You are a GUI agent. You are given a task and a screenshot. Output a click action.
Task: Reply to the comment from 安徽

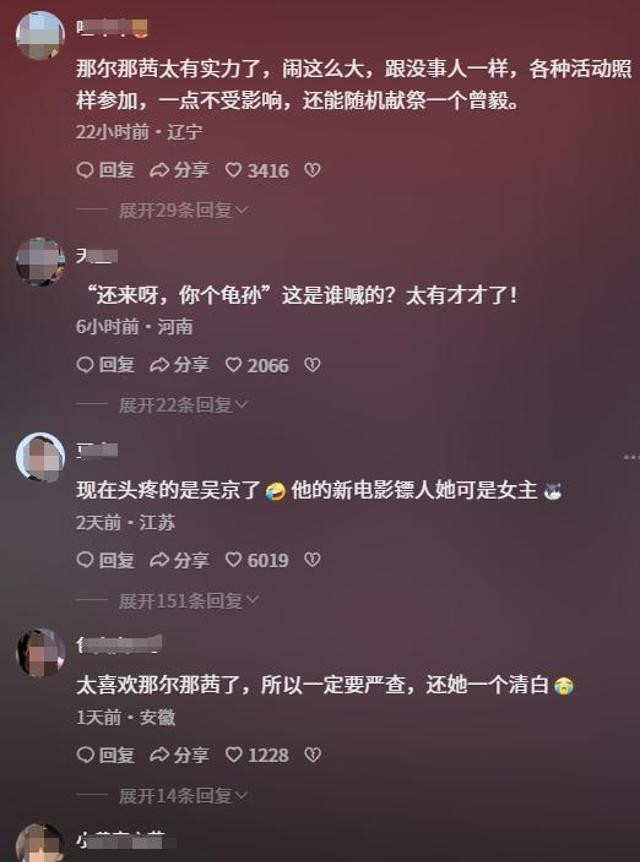[105, 756]
